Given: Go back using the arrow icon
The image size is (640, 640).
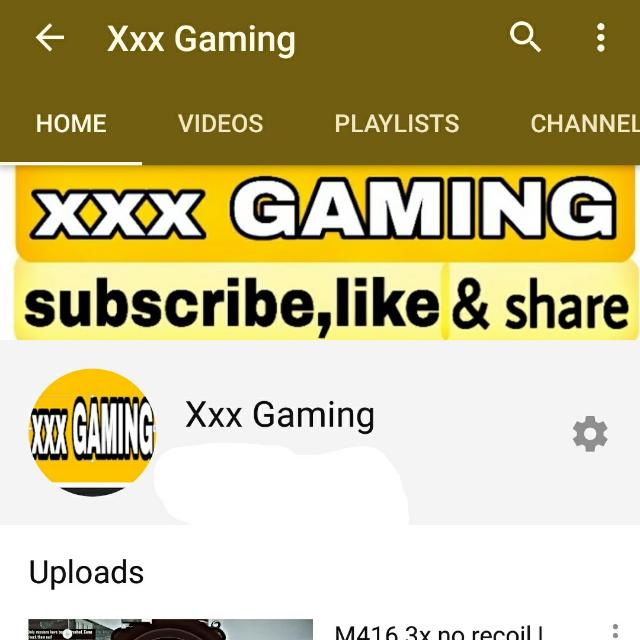Looking at the screenshot, I should [x=49, y=38].
